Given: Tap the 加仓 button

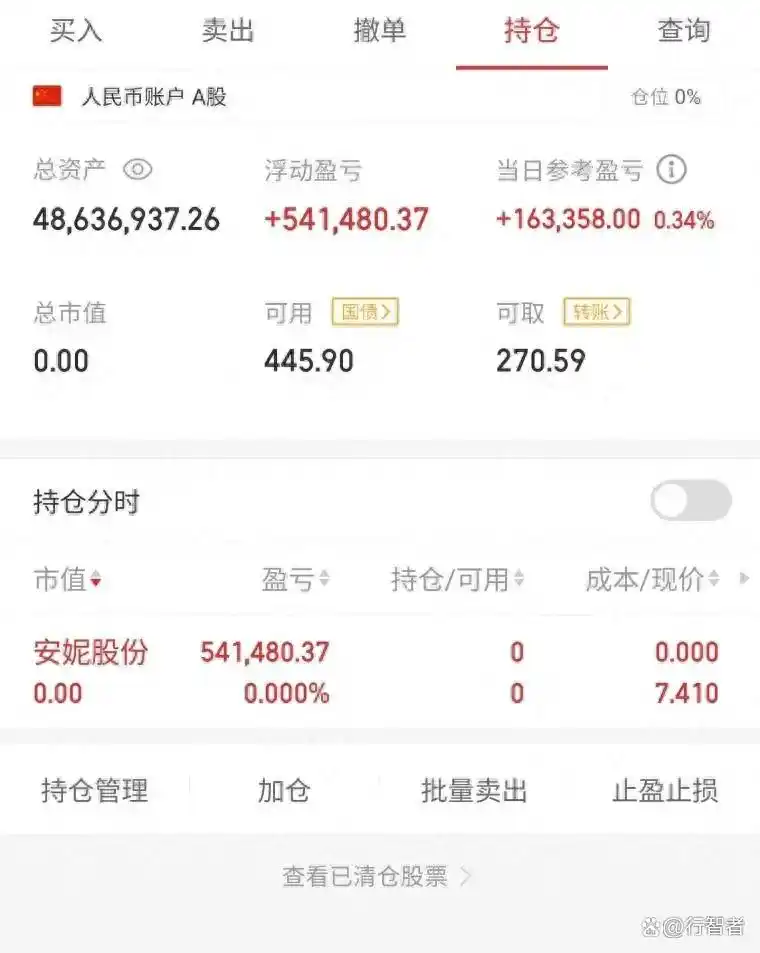Looking at the screenshot, I should (283, 789).
